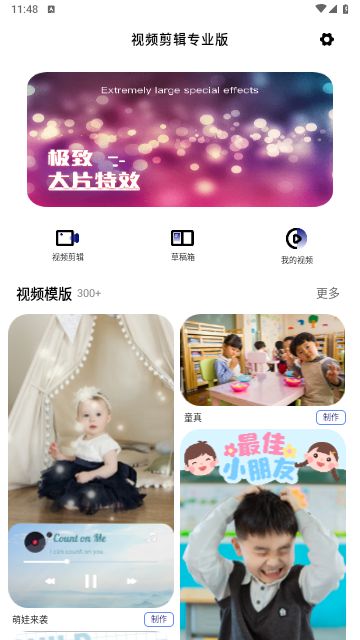Open the 极致大片特效 banner
Screen dimensions: 360x640
(180, 139)
